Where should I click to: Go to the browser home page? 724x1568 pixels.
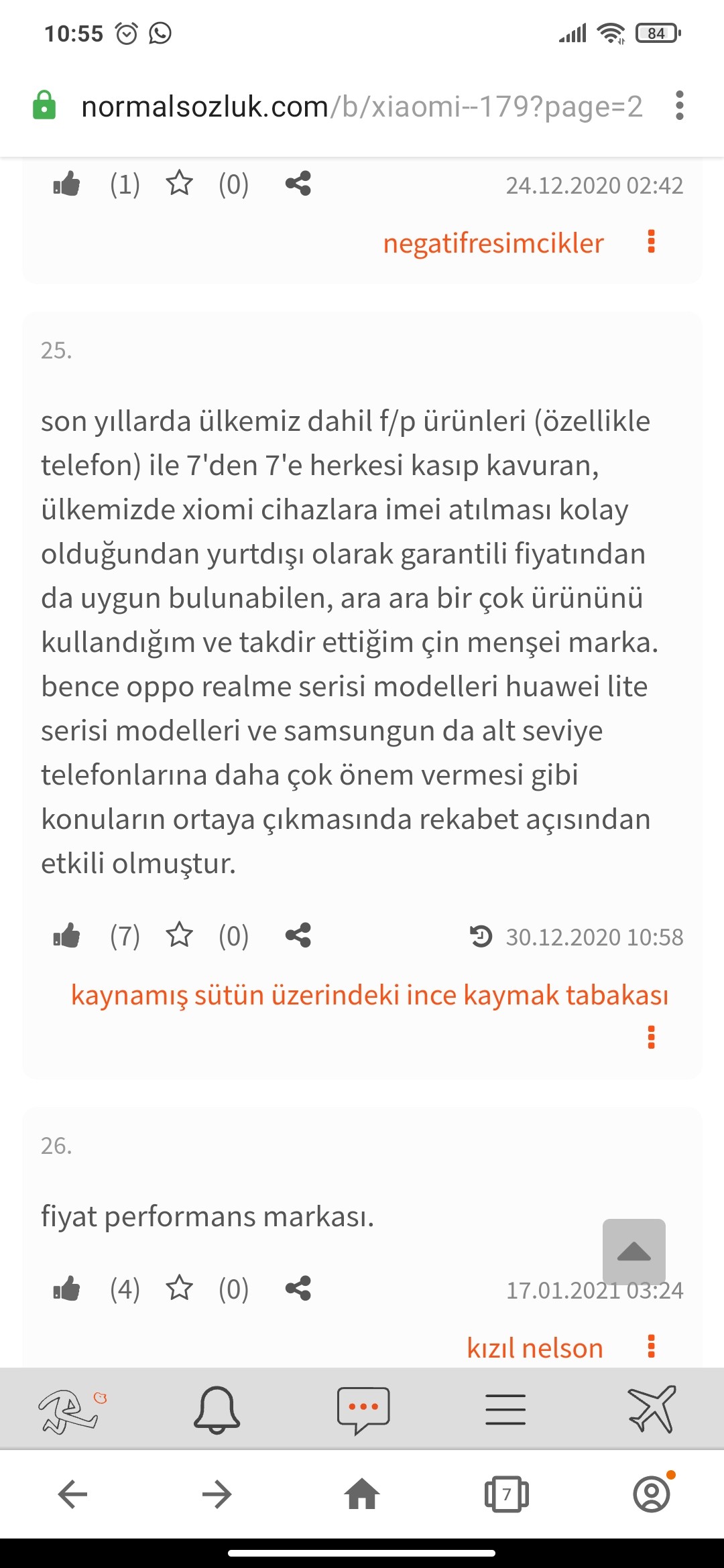point(362,1494)
